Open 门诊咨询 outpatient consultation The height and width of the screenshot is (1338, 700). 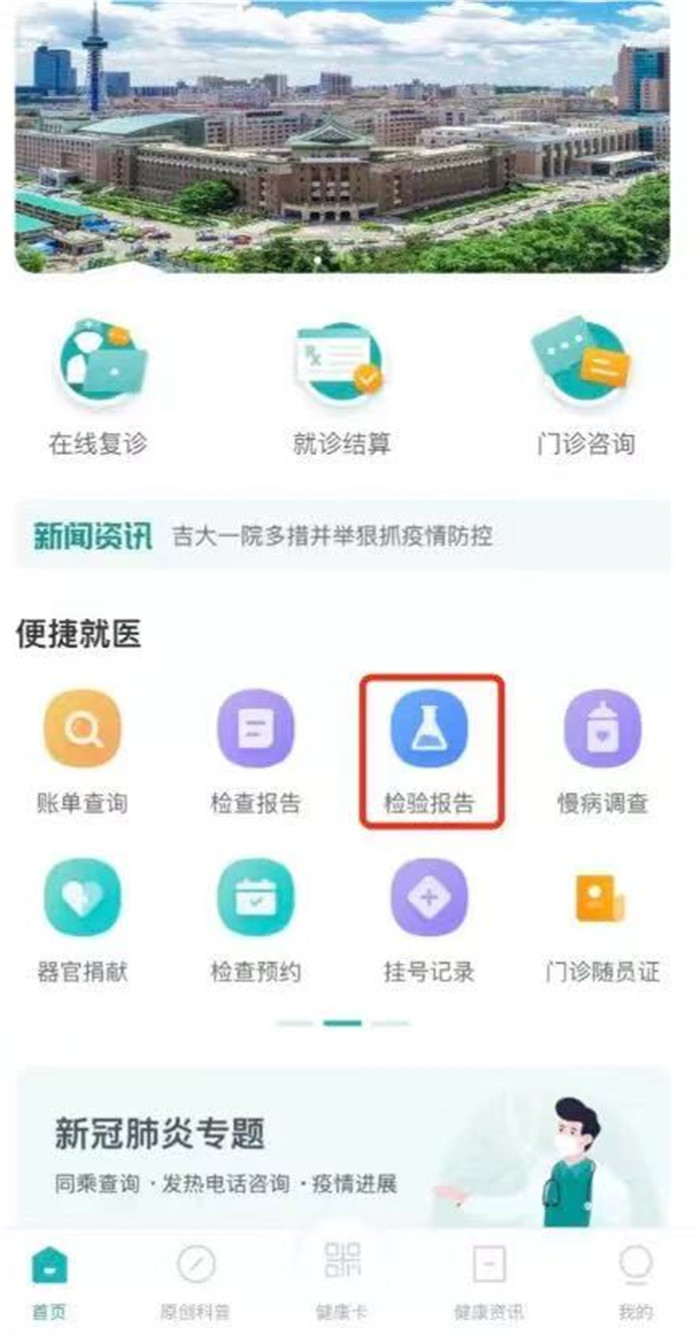tap(585, 385)
